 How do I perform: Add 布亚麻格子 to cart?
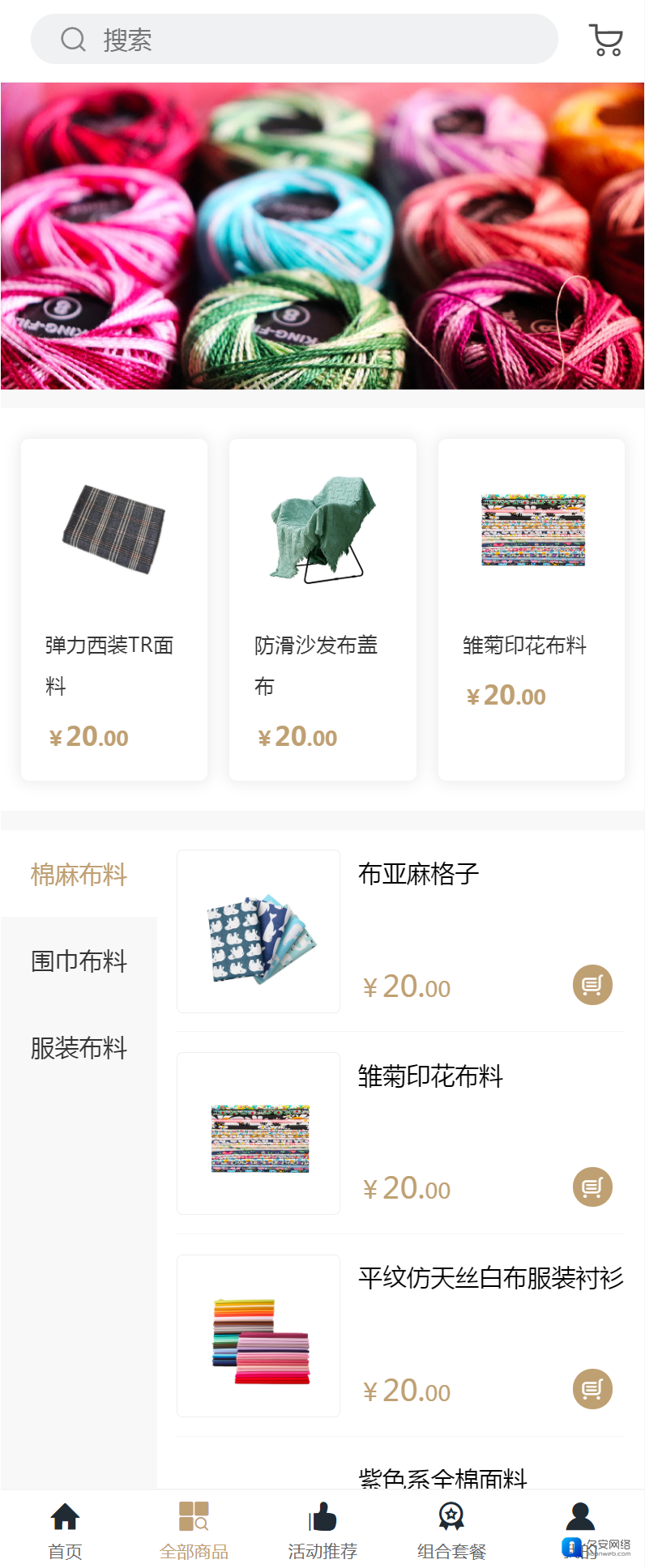click(x=592, y=985)
